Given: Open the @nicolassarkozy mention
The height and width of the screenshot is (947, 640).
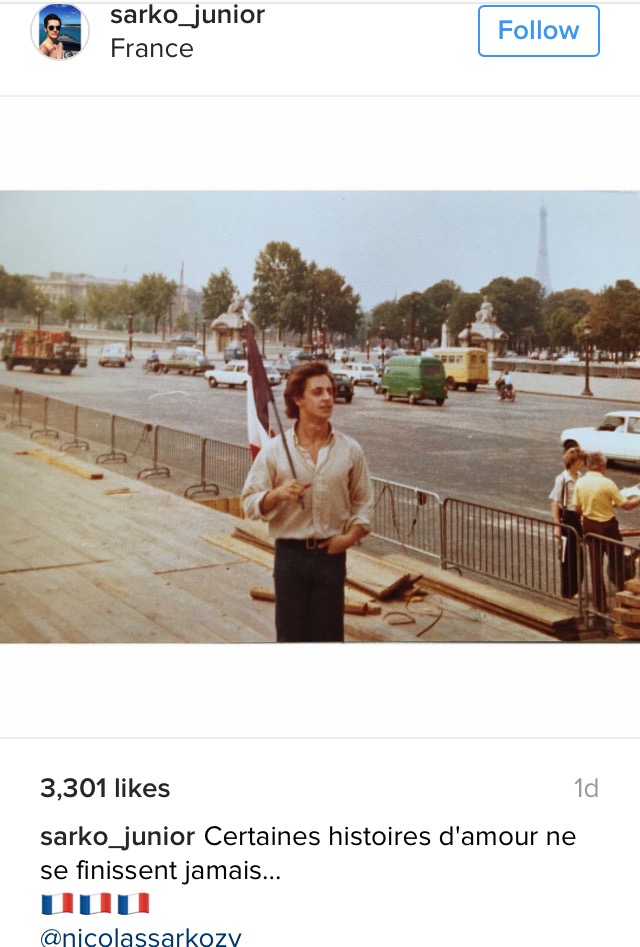Looking at the screenshot, I should point(140,936).
